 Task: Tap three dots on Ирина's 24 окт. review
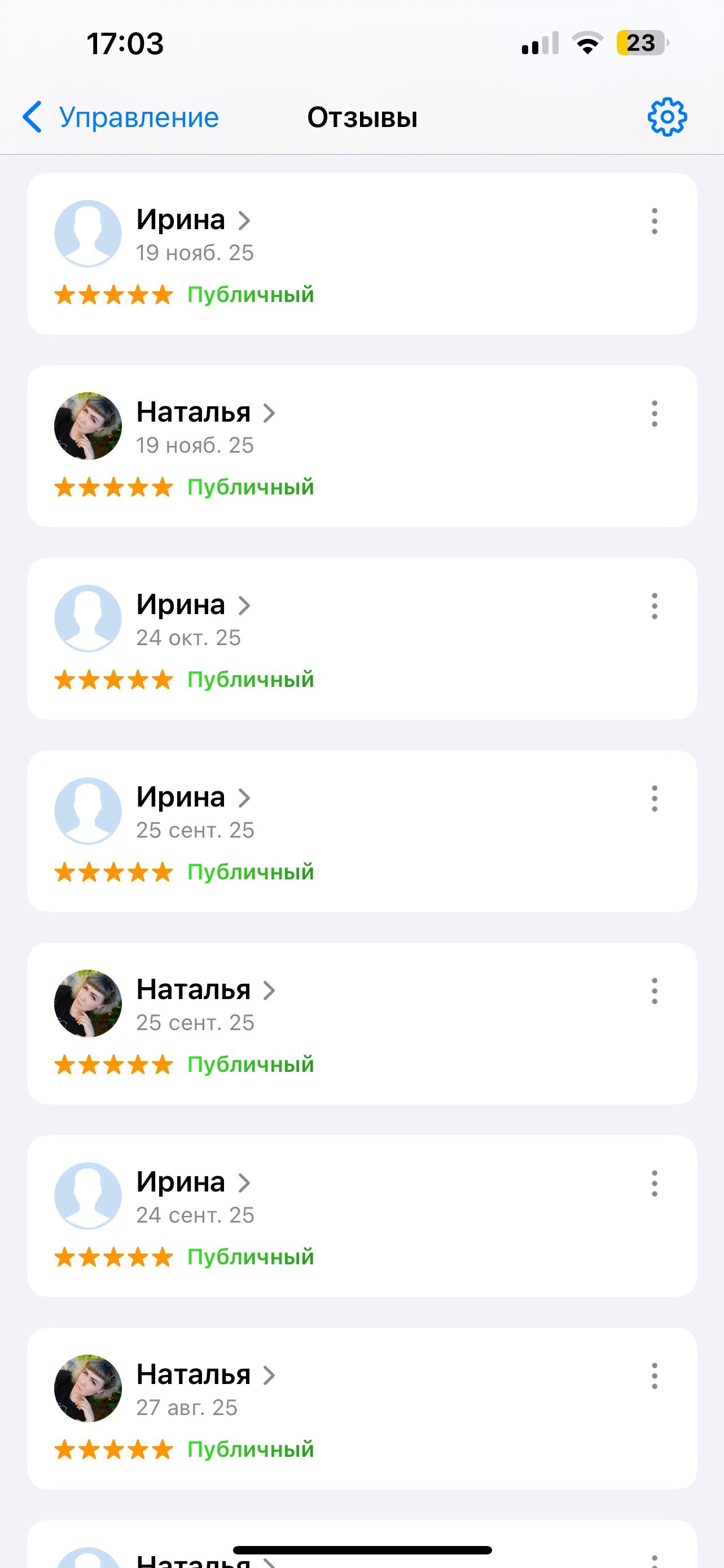(654, 606)
